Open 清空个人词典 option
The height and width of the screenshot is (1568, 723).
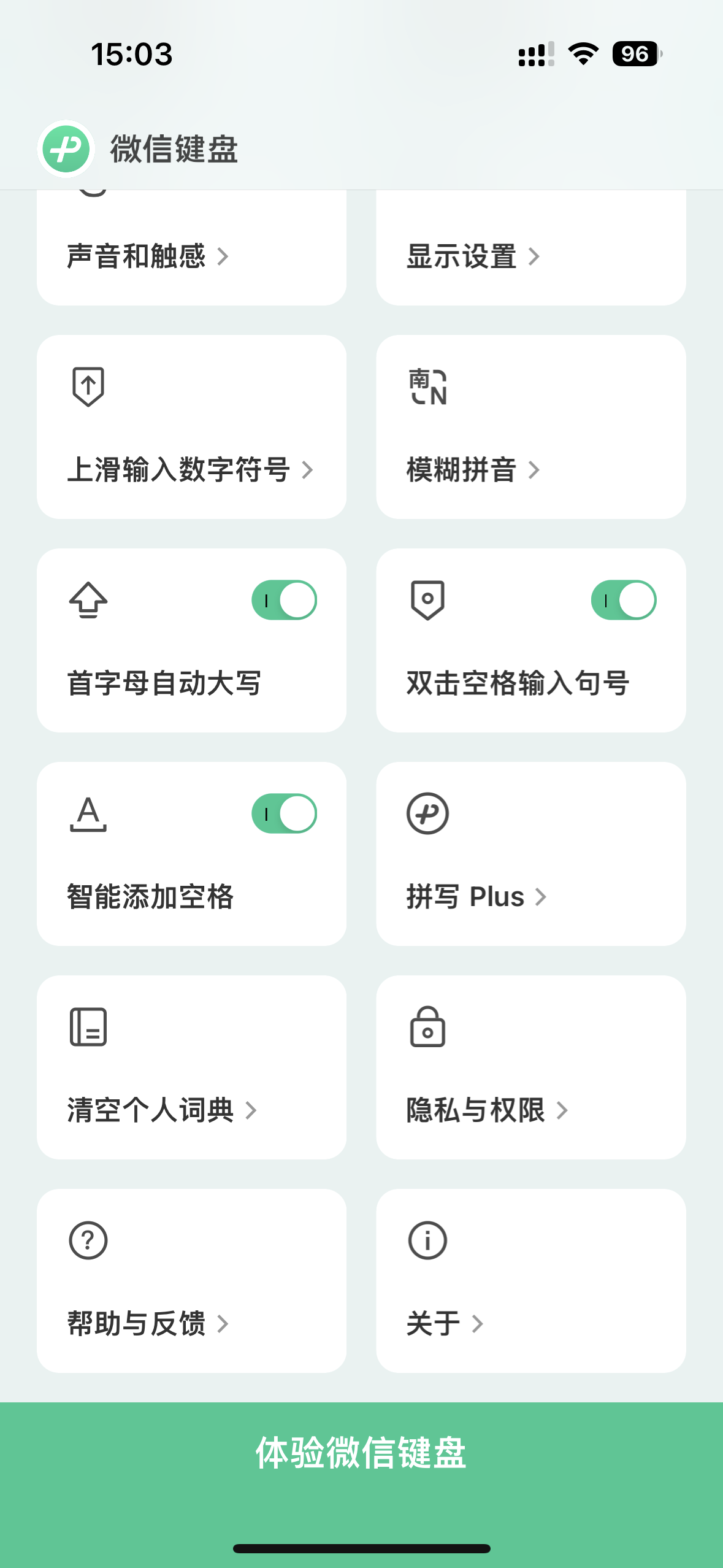click(x=191, y=1067)
